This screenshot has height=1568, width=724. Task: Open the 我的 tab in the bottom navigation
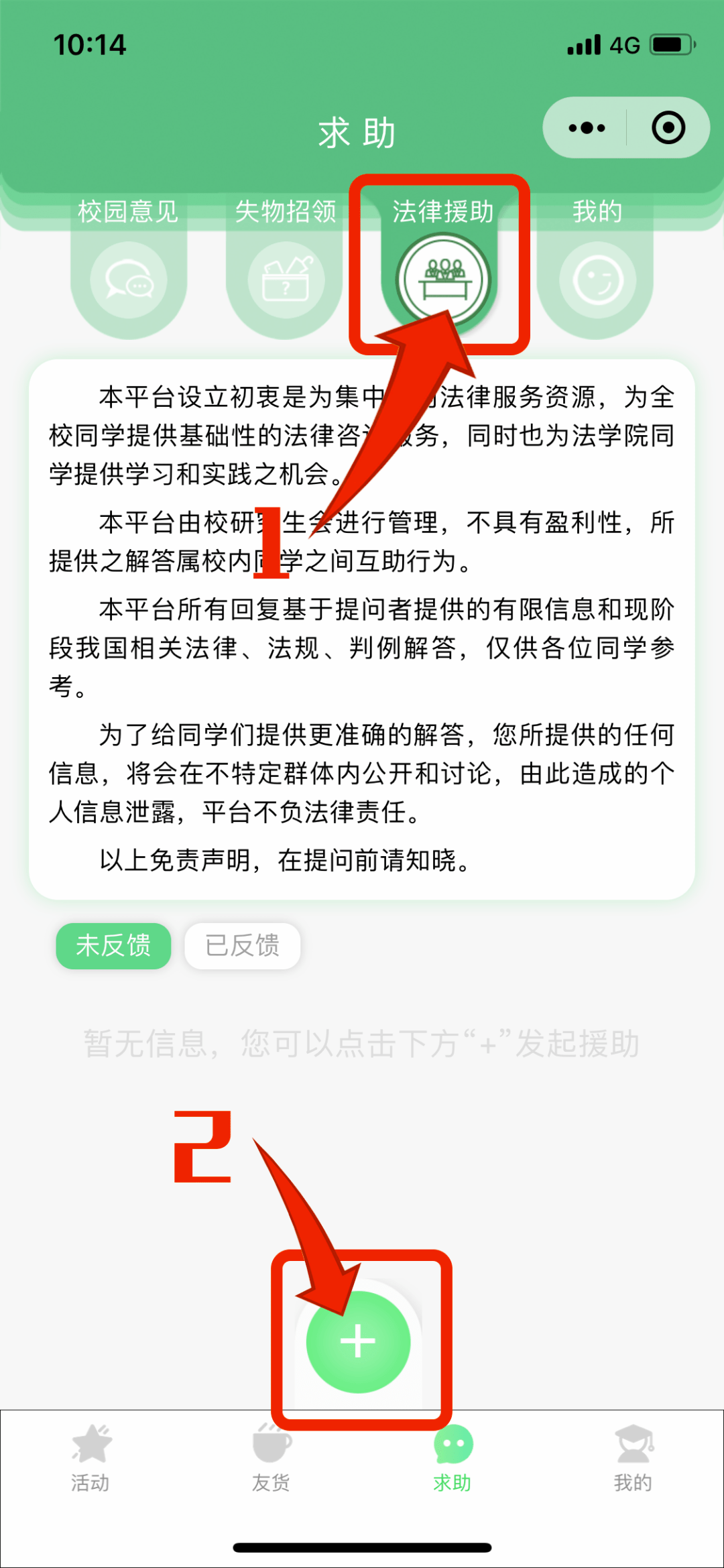(x=633, y=1457)
